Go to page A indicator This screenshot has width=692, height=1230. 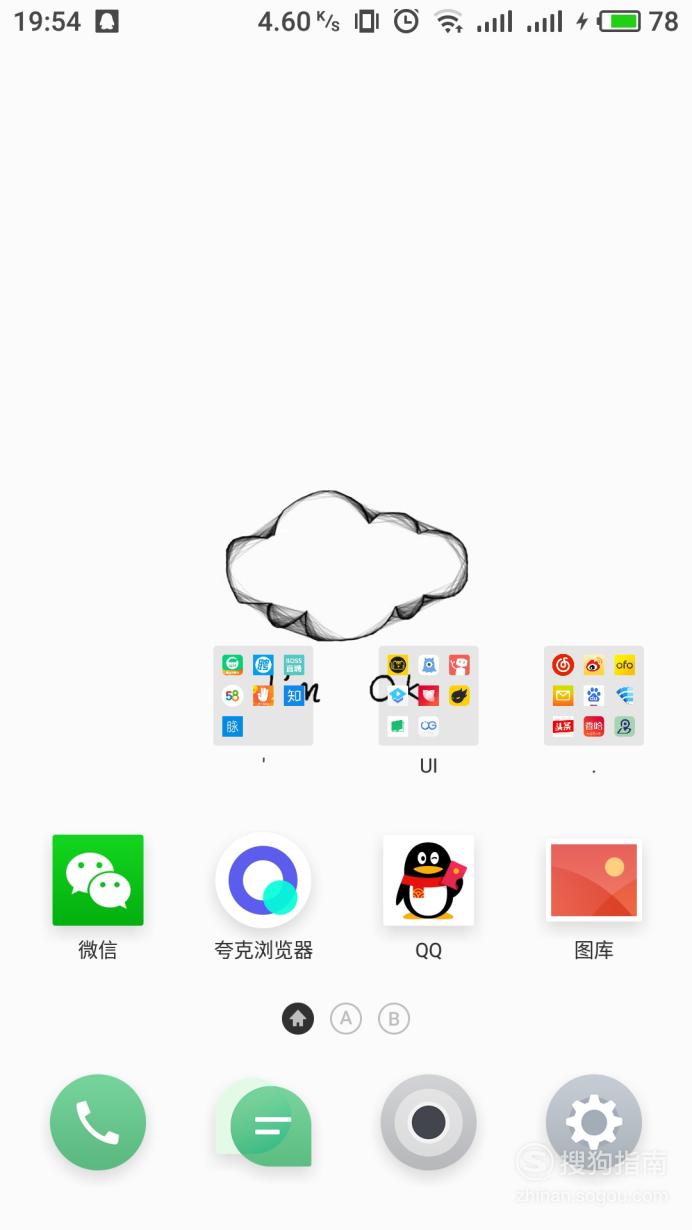[346, 1019]
